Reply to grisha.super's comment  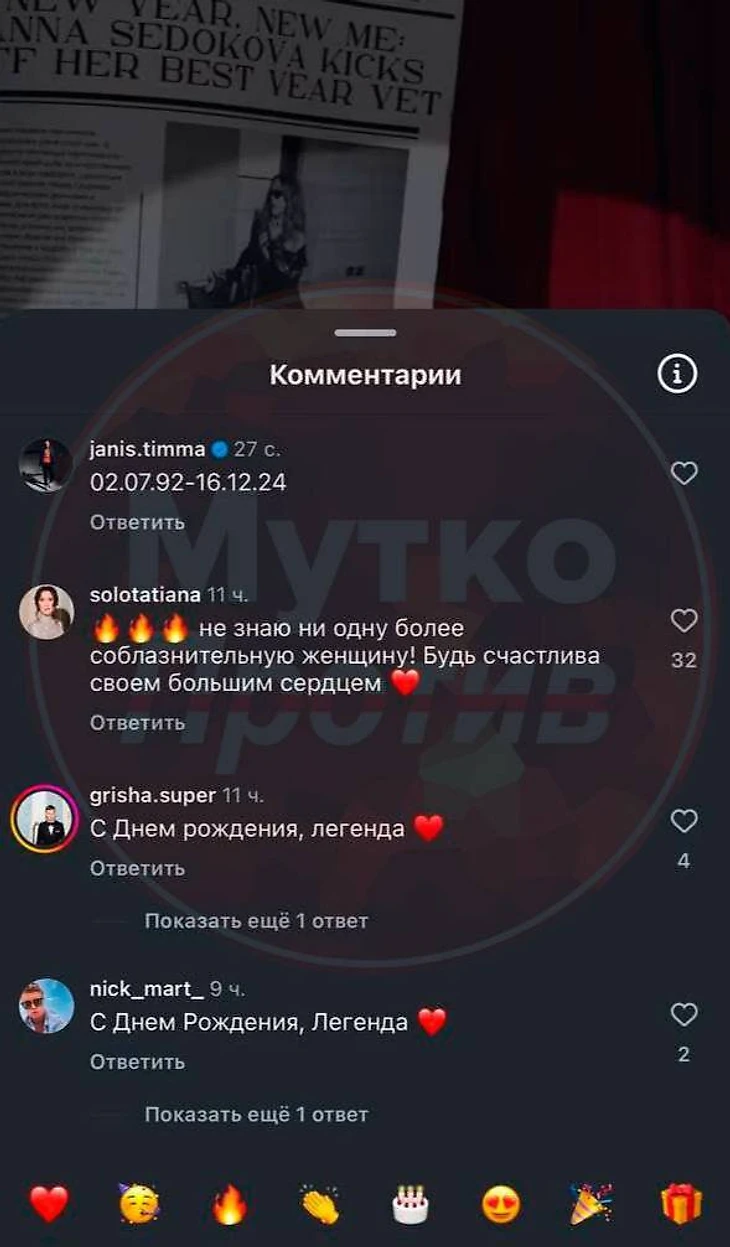[137, 868]
